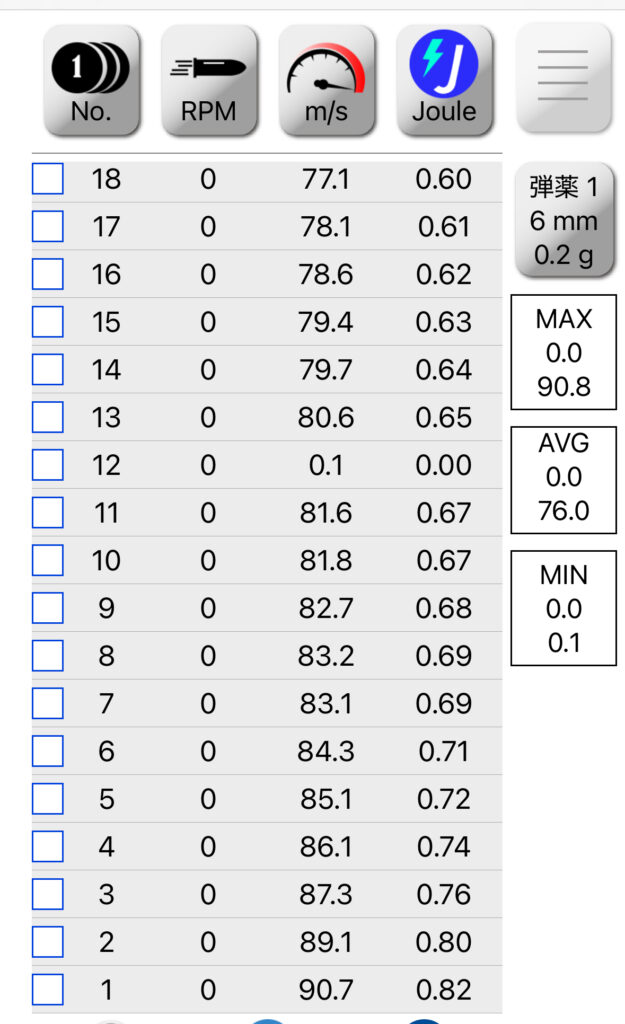The height and width of the screenshot is (1024, 625).
Task: Open ammo settings 弾薬 1 6 mm 0.2 g
Action: click(564, 221)
